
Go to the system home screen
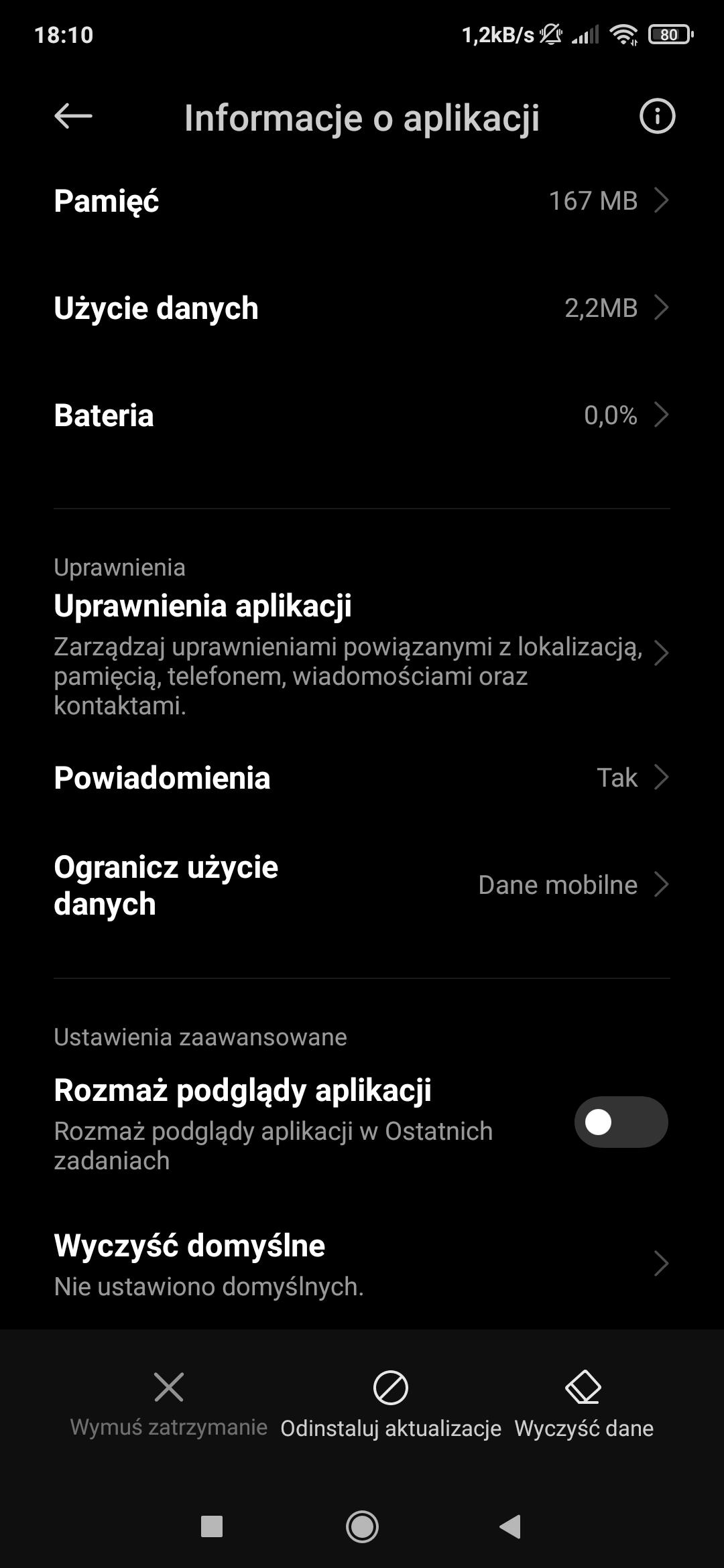click(x=362, y=1526)
